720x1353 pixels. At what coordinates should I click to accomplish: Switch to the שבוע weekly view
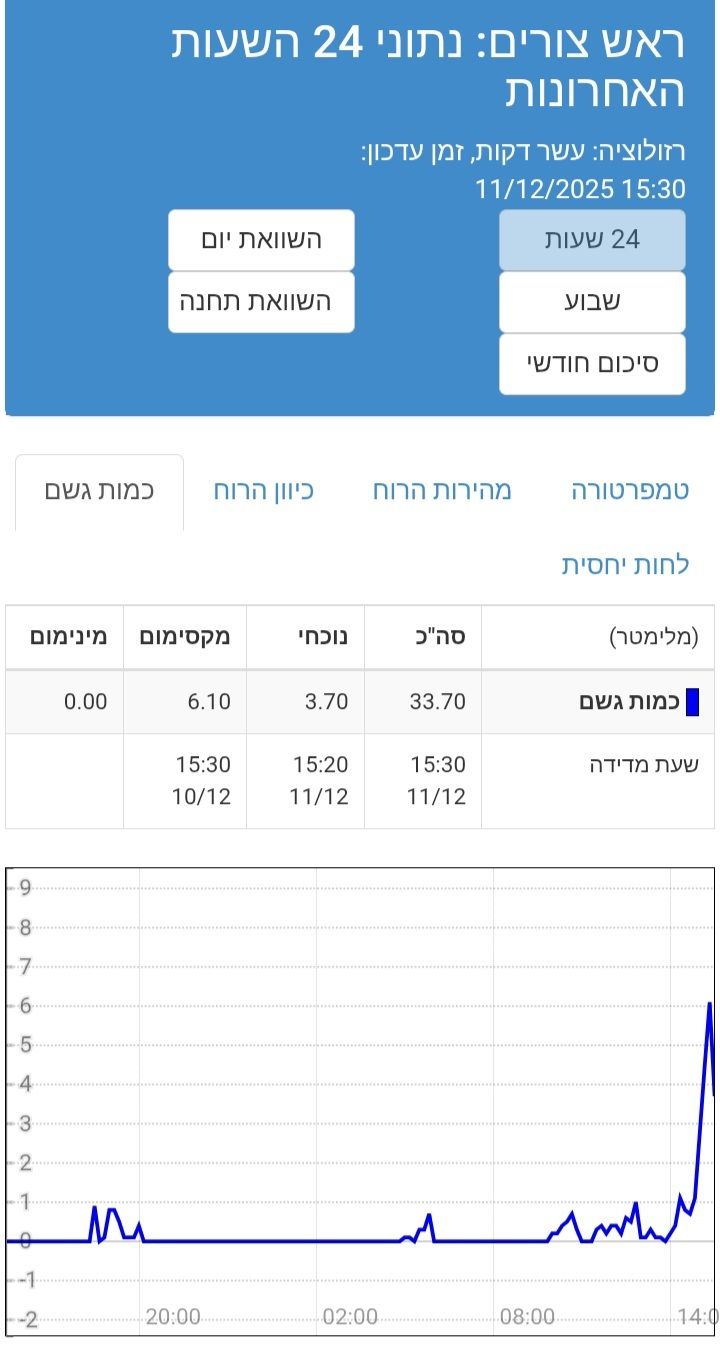coord(592,302)
